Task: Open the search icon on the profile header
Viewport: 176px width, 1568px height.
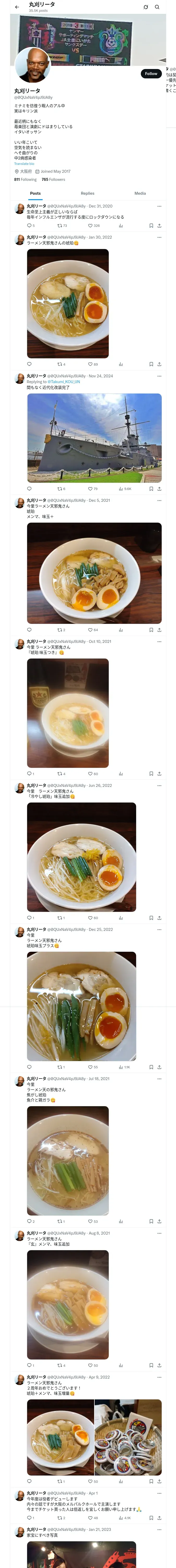Action: [157, 7]
